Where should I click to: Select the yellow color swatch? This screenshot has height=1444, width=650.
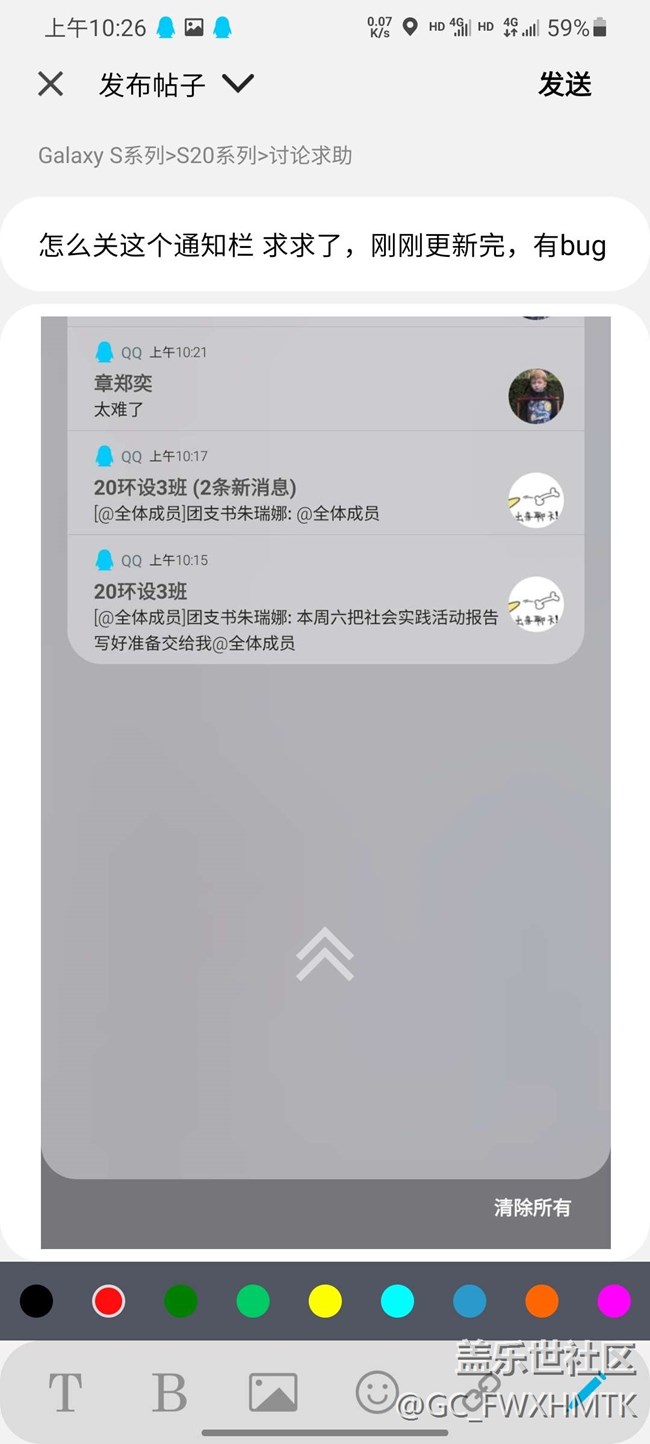pos(325,1301)
